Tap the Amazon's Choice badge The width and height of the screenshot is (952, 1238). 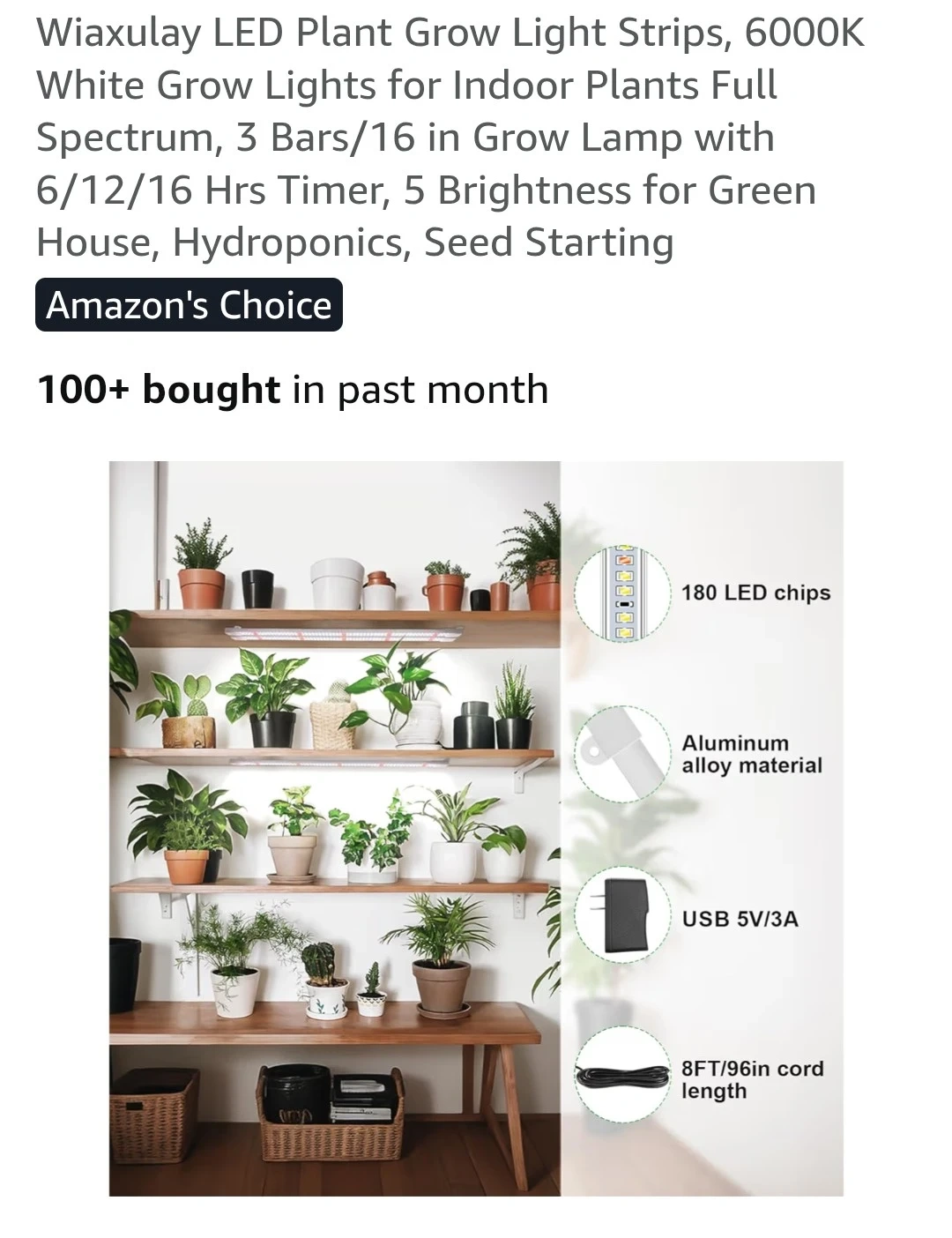pos(189,305)
